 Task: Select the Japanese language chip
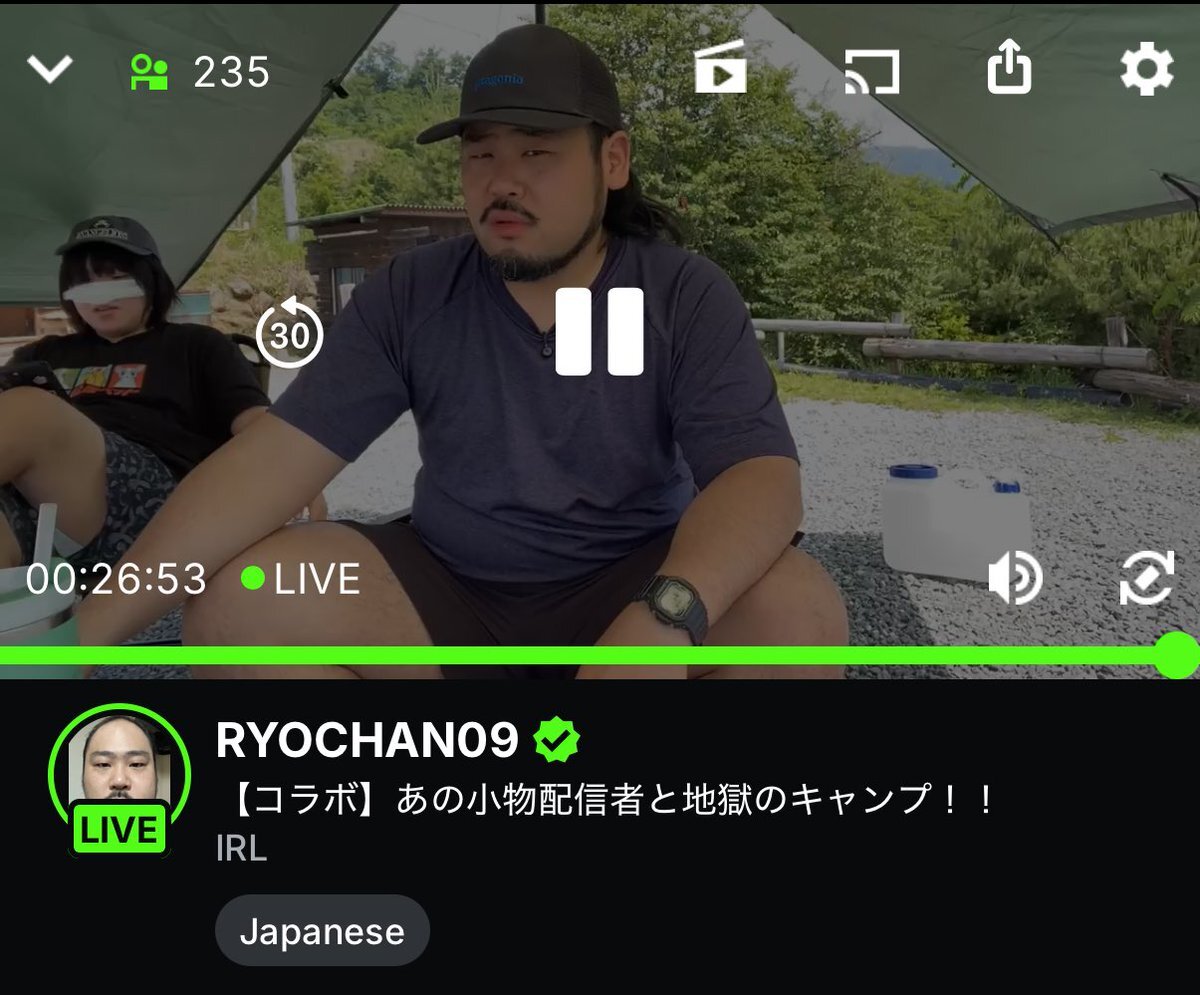(322, 931)
